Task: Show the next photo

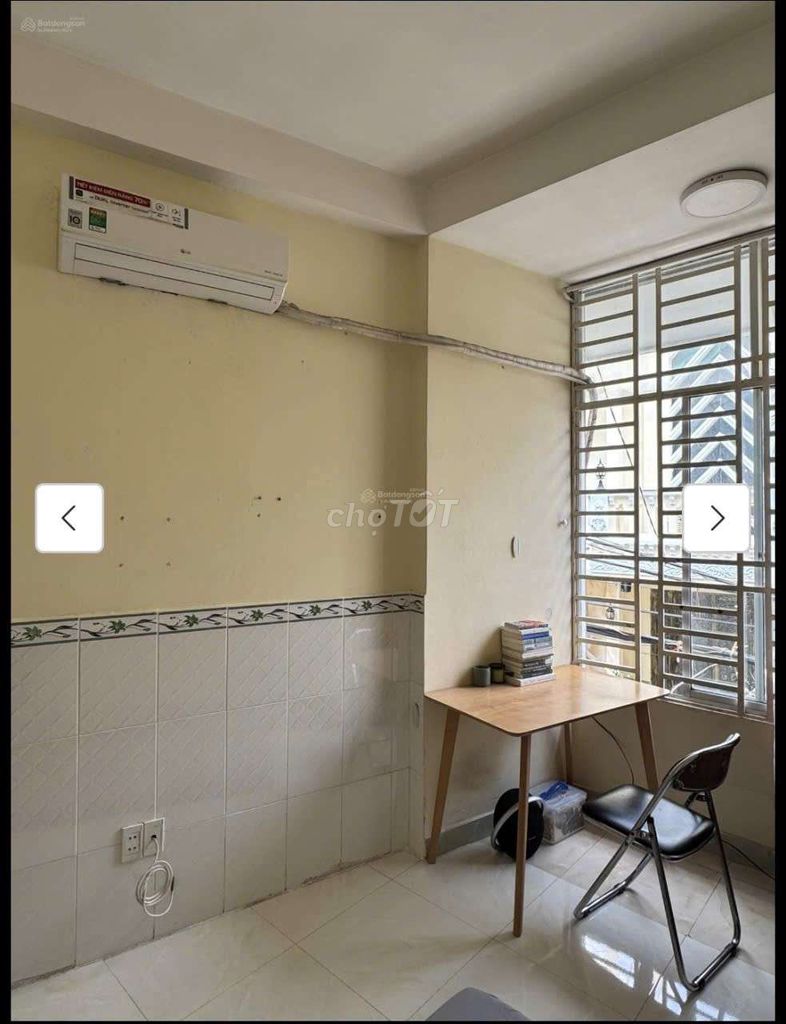Action: pyautogui.click(x=716, y=518)
